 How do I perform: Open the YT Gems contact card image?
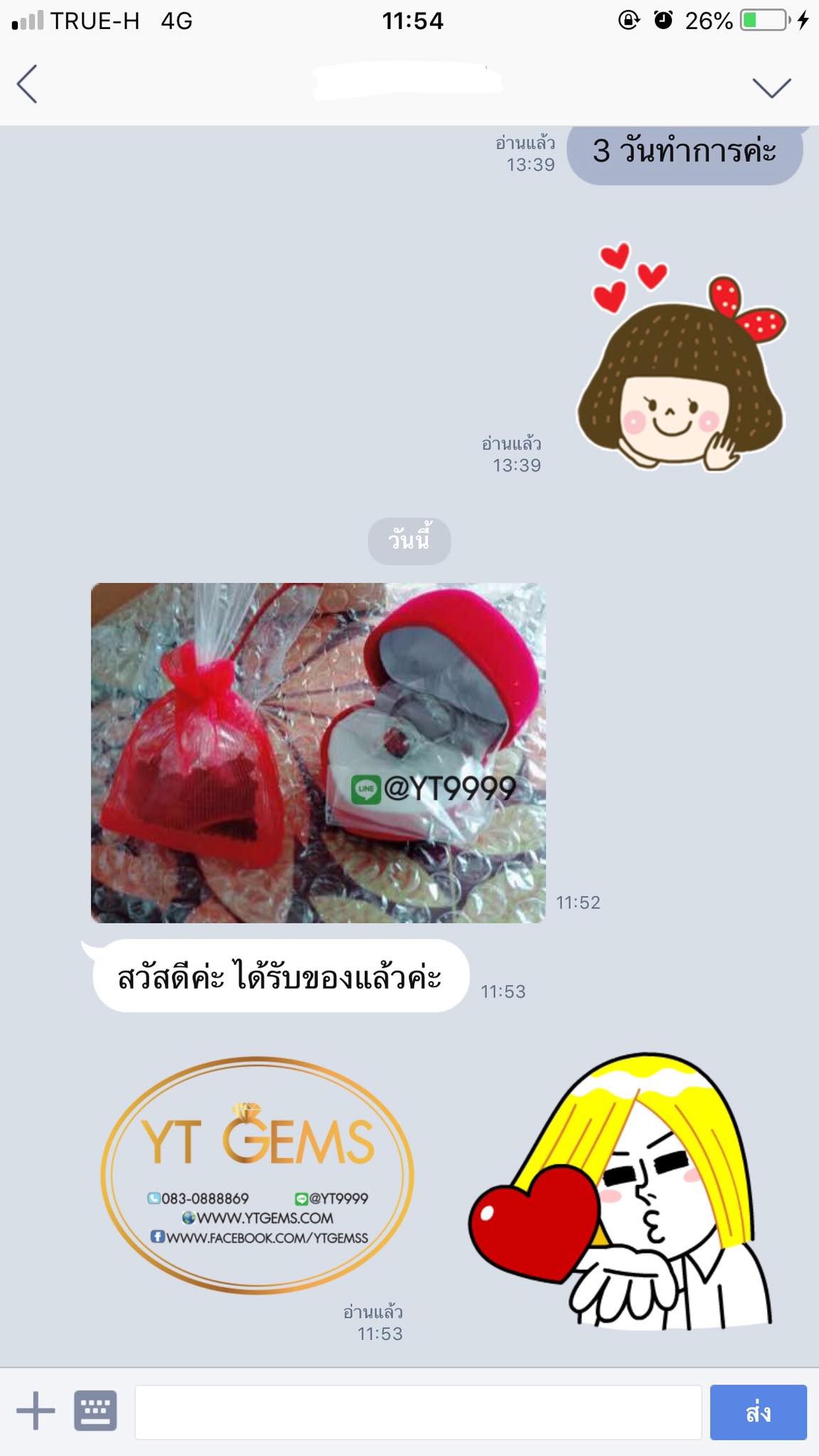tap(257, 1174)
